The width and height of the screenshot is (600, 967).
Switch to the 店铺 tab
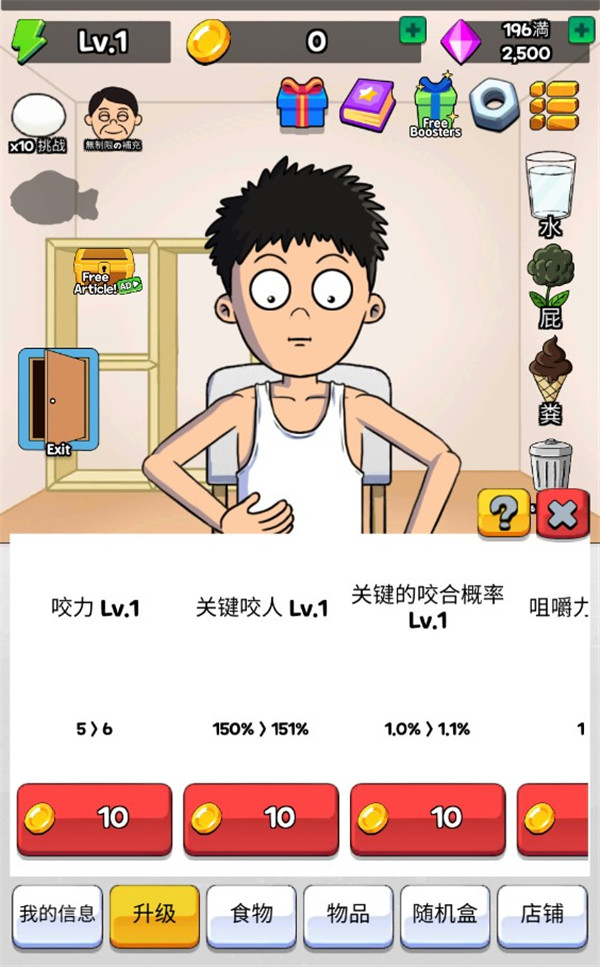tap(542, 913)
